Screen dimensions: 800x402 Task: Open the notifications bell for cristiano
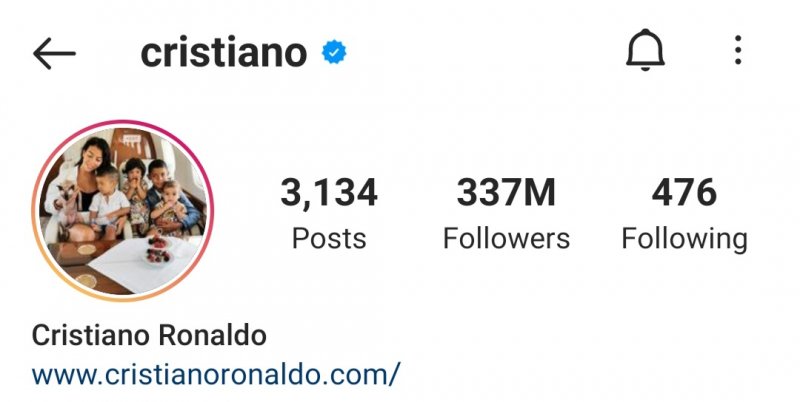(646, 50)
